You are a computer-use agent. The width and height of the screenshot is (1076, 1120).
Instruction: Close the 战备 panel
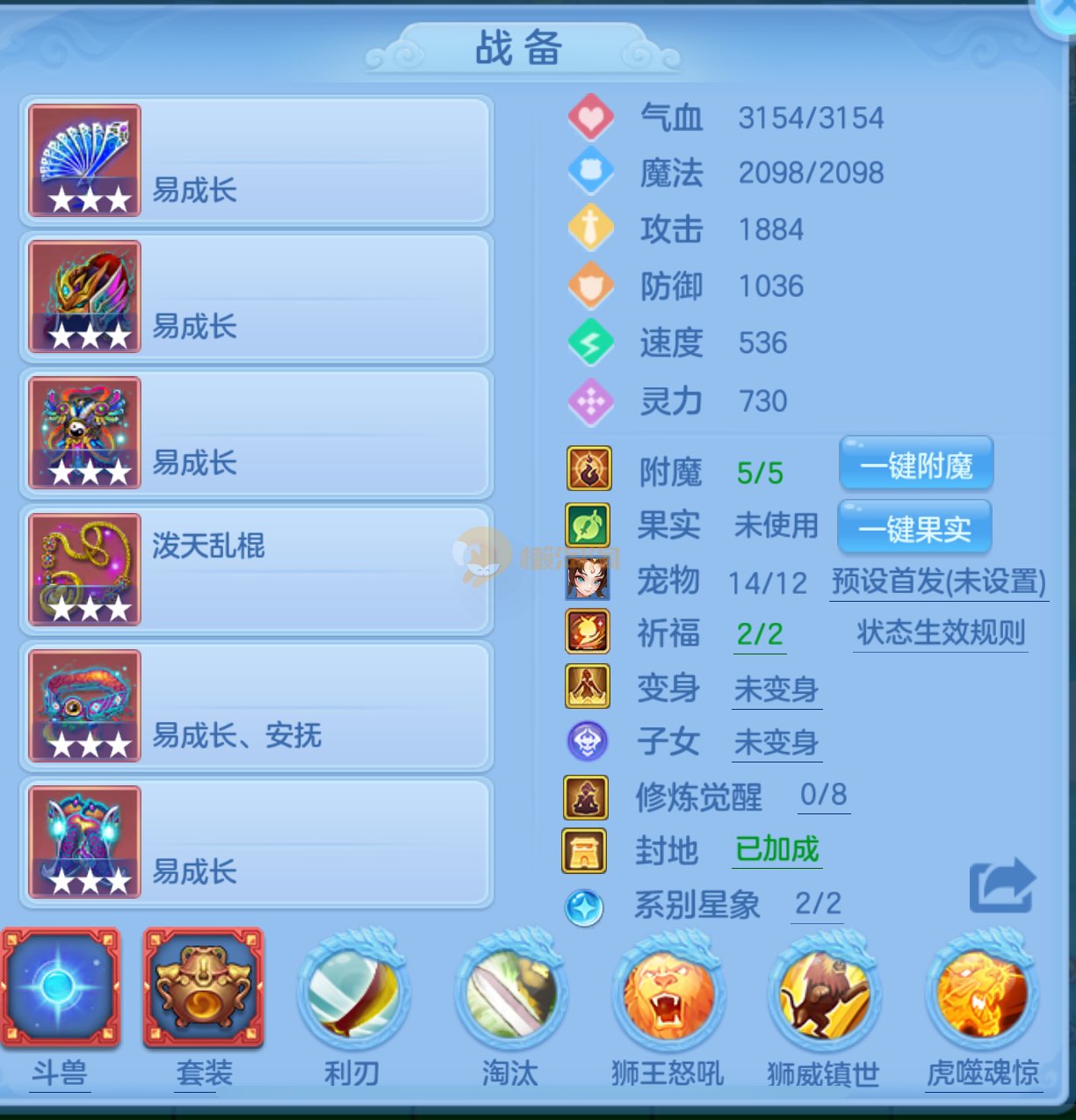(x=1060, y=12)
